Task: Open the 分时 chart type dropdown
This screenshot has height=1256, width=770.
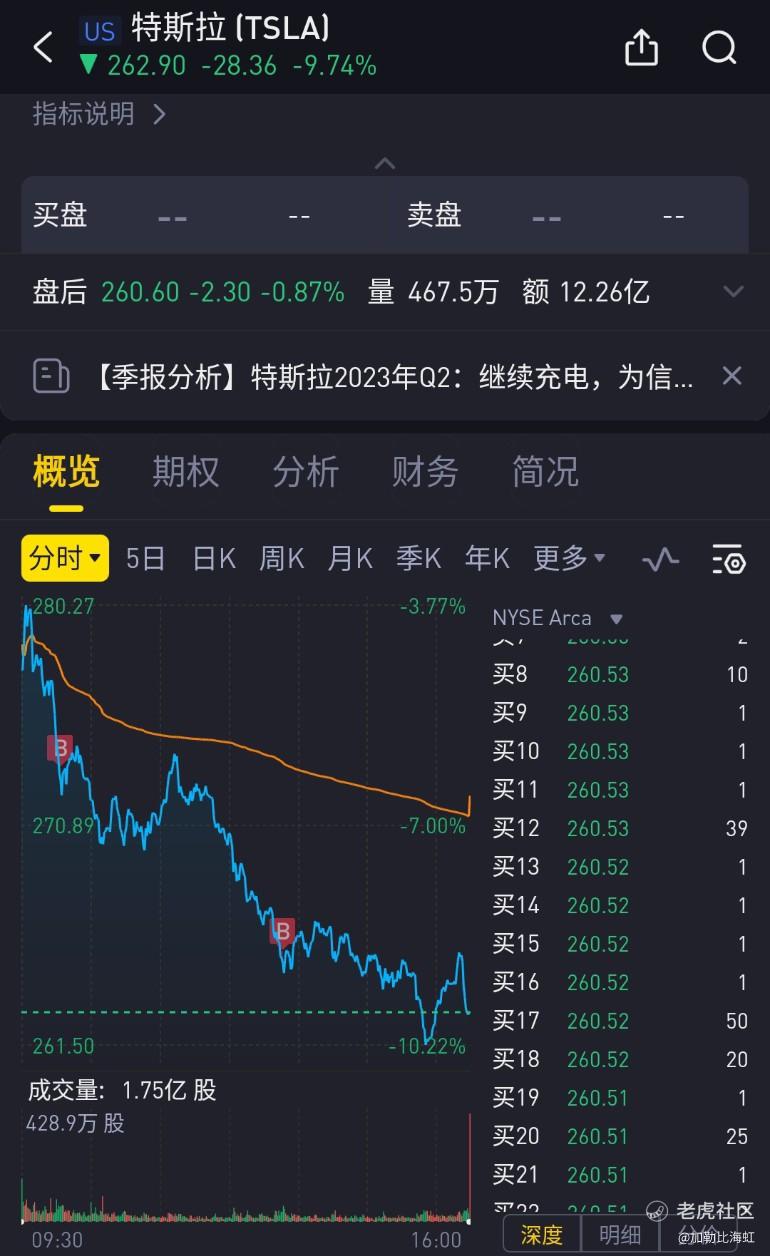Action: pos(65,558)
